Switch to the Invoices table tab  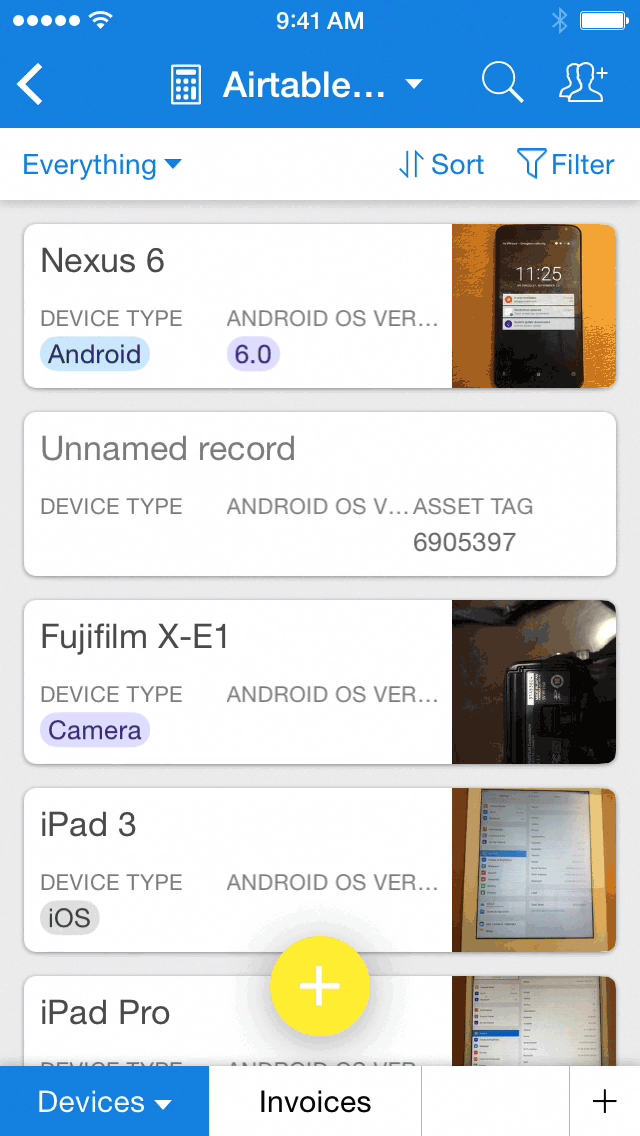click(x=315, y=1102)
